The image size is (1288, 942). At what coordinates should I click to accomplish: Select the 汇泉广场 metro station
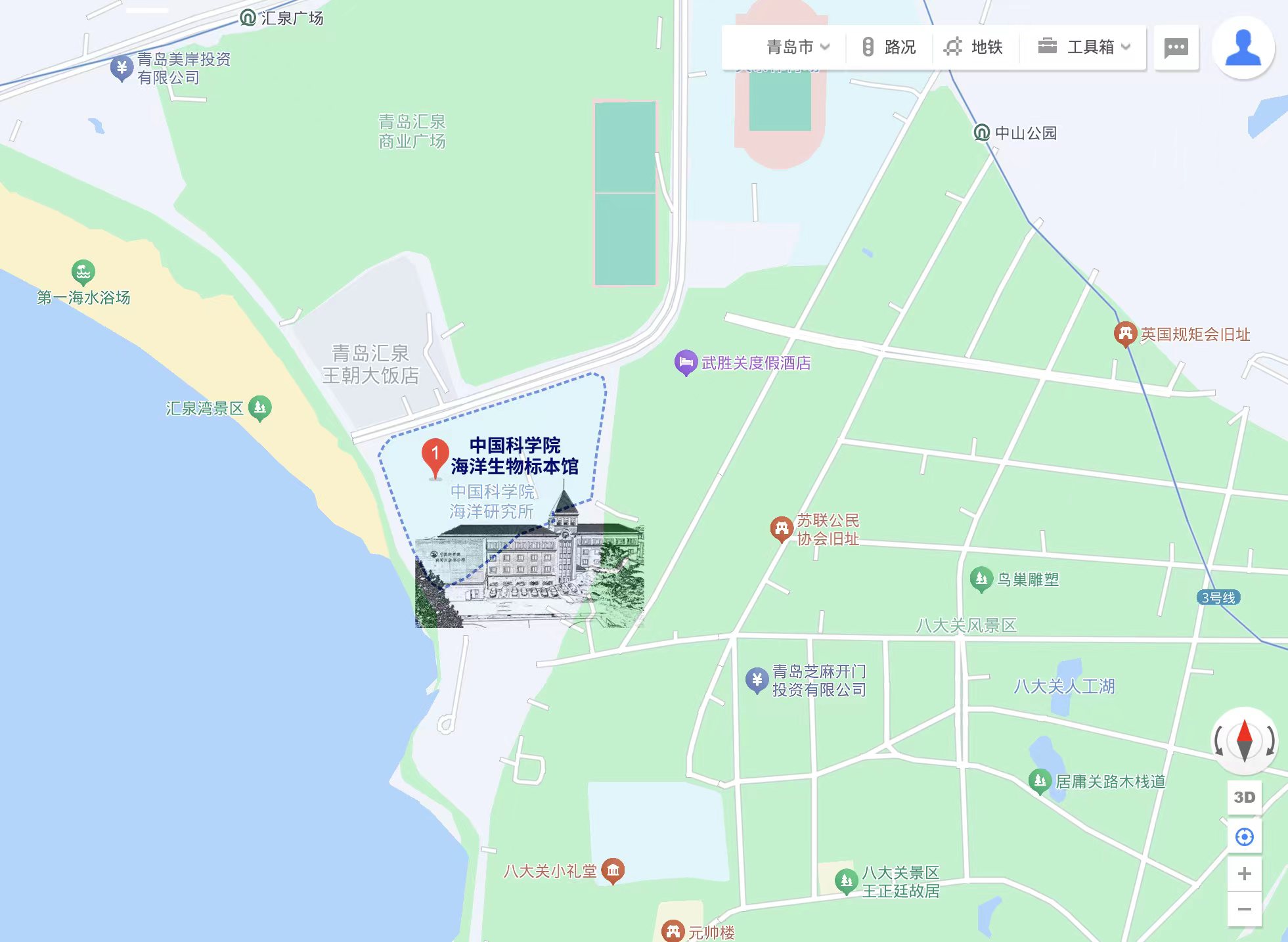(248, 18)
